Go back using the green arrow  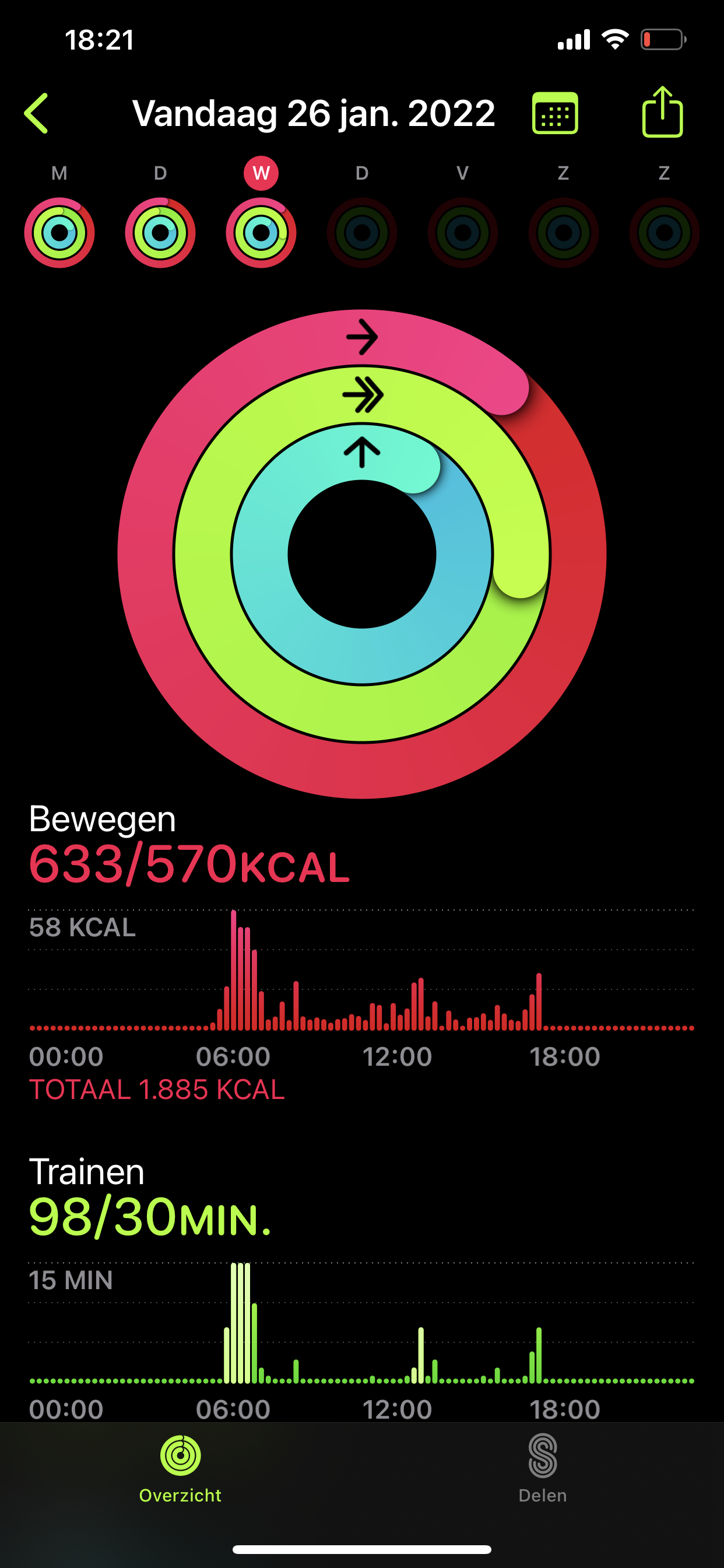pos(37,113)
